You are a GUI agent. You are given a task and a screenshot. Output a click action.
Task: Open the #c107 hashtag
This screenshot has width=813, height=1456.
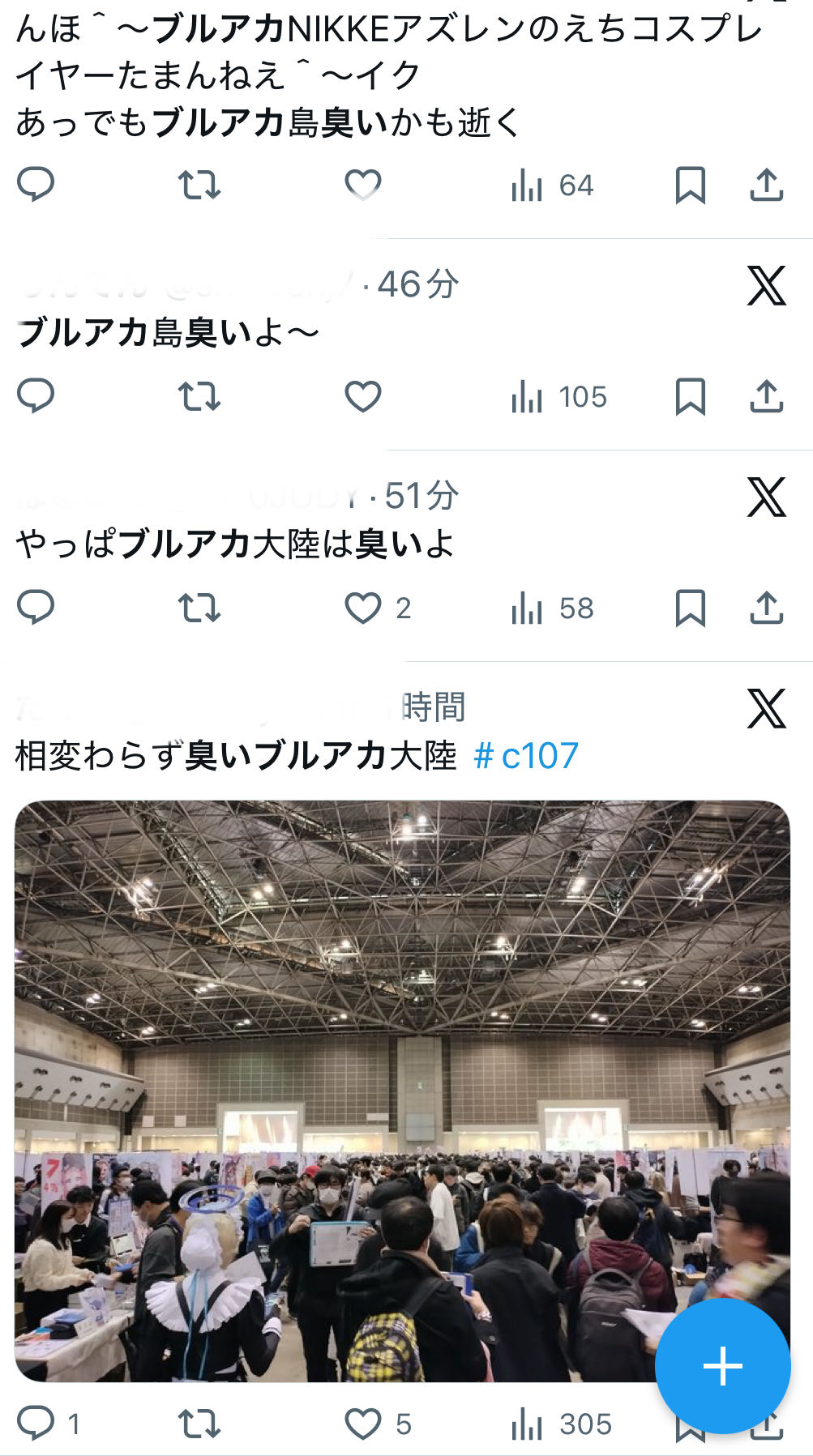526,756
